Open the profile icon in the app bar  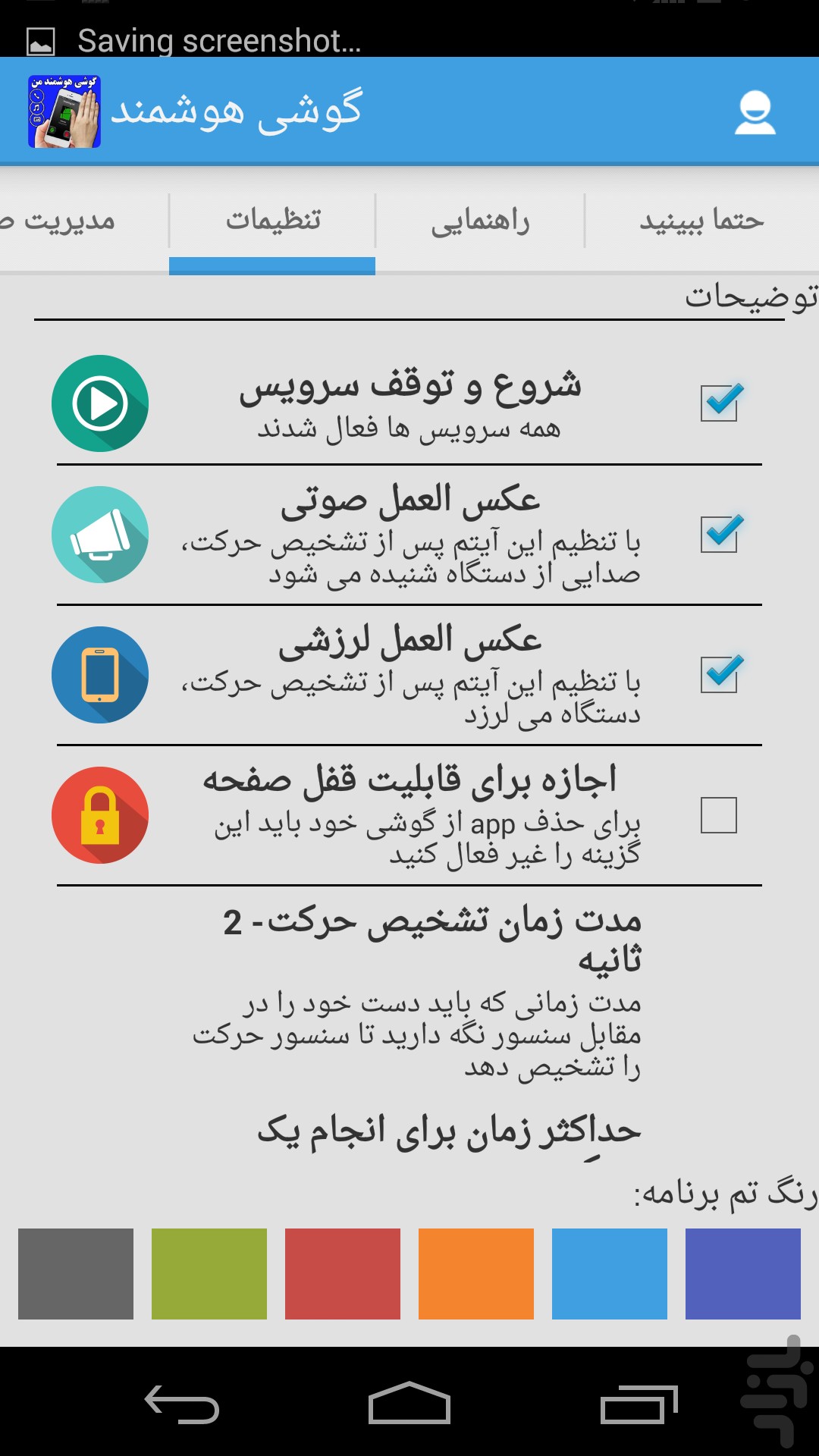pos(755,112)
